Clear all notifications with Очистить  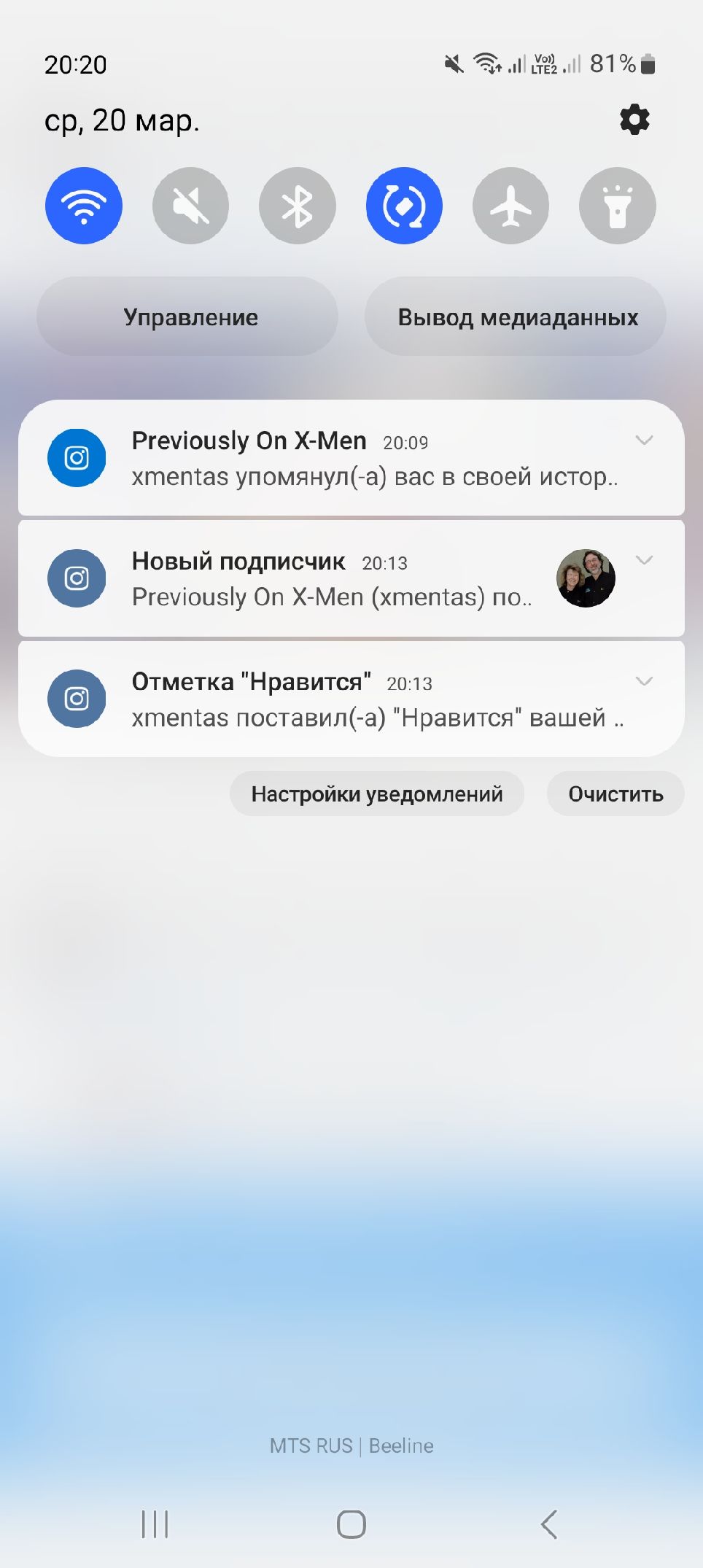pos(615,794)
